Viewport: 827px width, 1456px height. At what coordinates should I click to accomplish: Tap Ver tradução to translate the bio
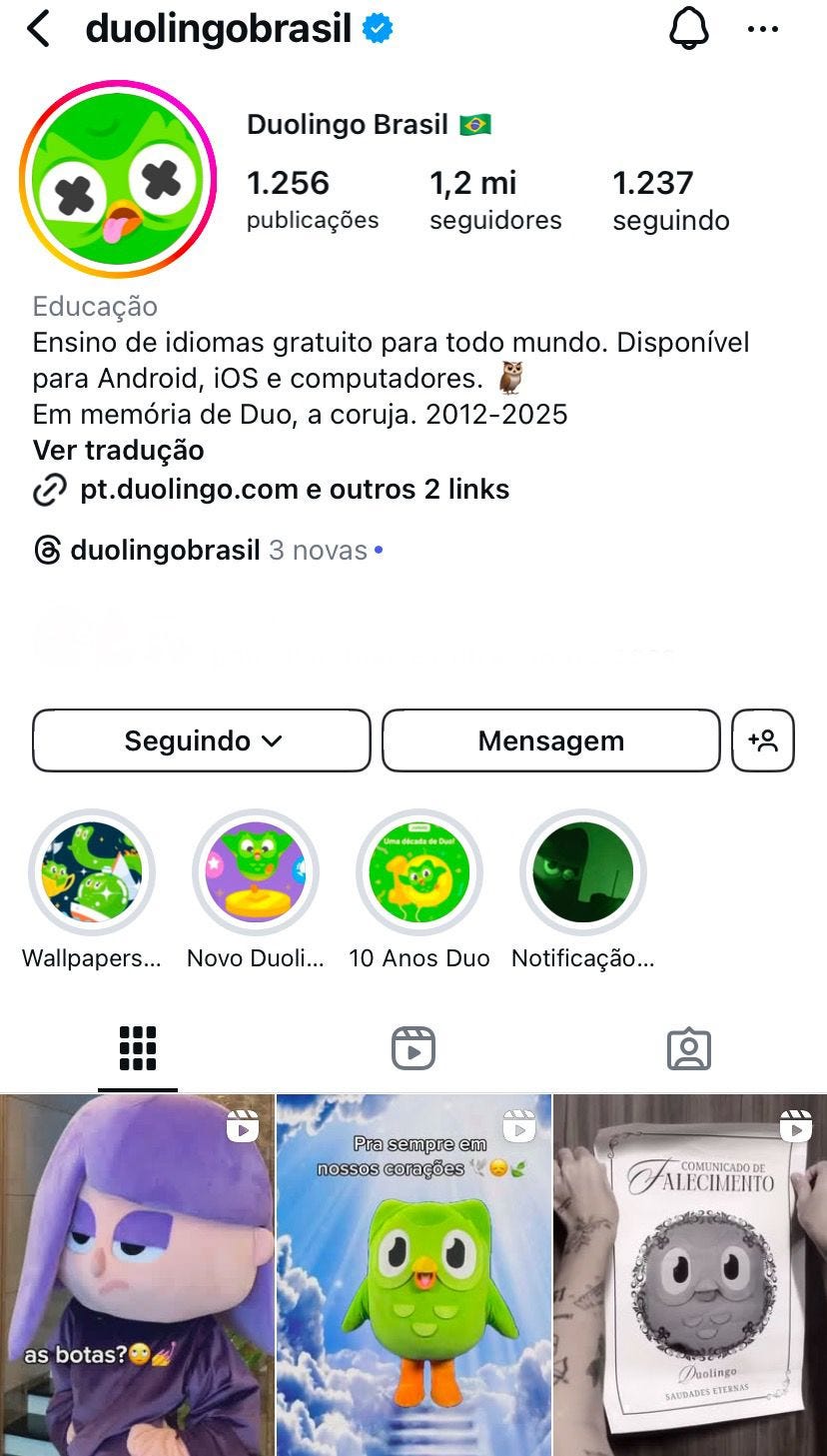pos(118,451)
